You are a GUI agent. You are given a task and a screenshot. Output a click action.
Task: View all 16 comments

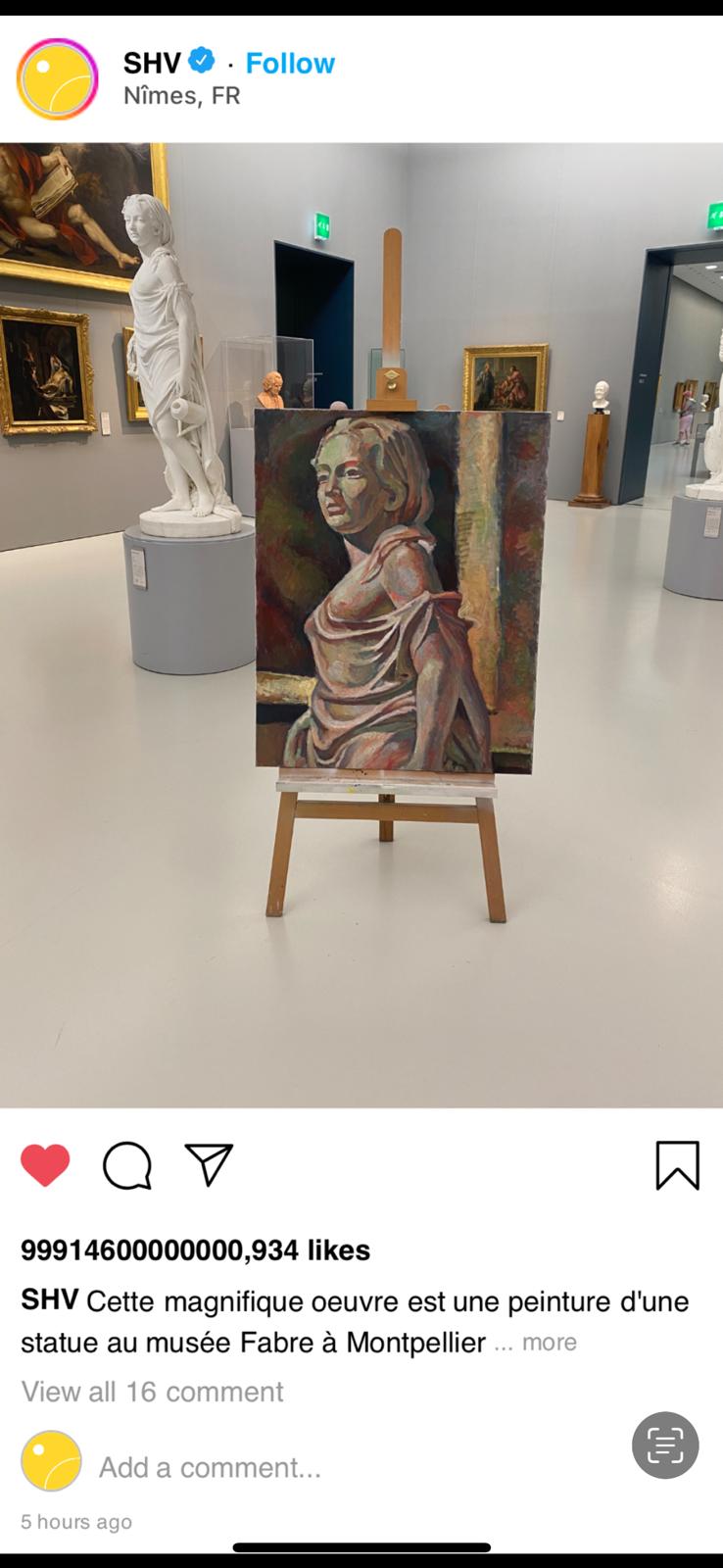coord(152,1392)
